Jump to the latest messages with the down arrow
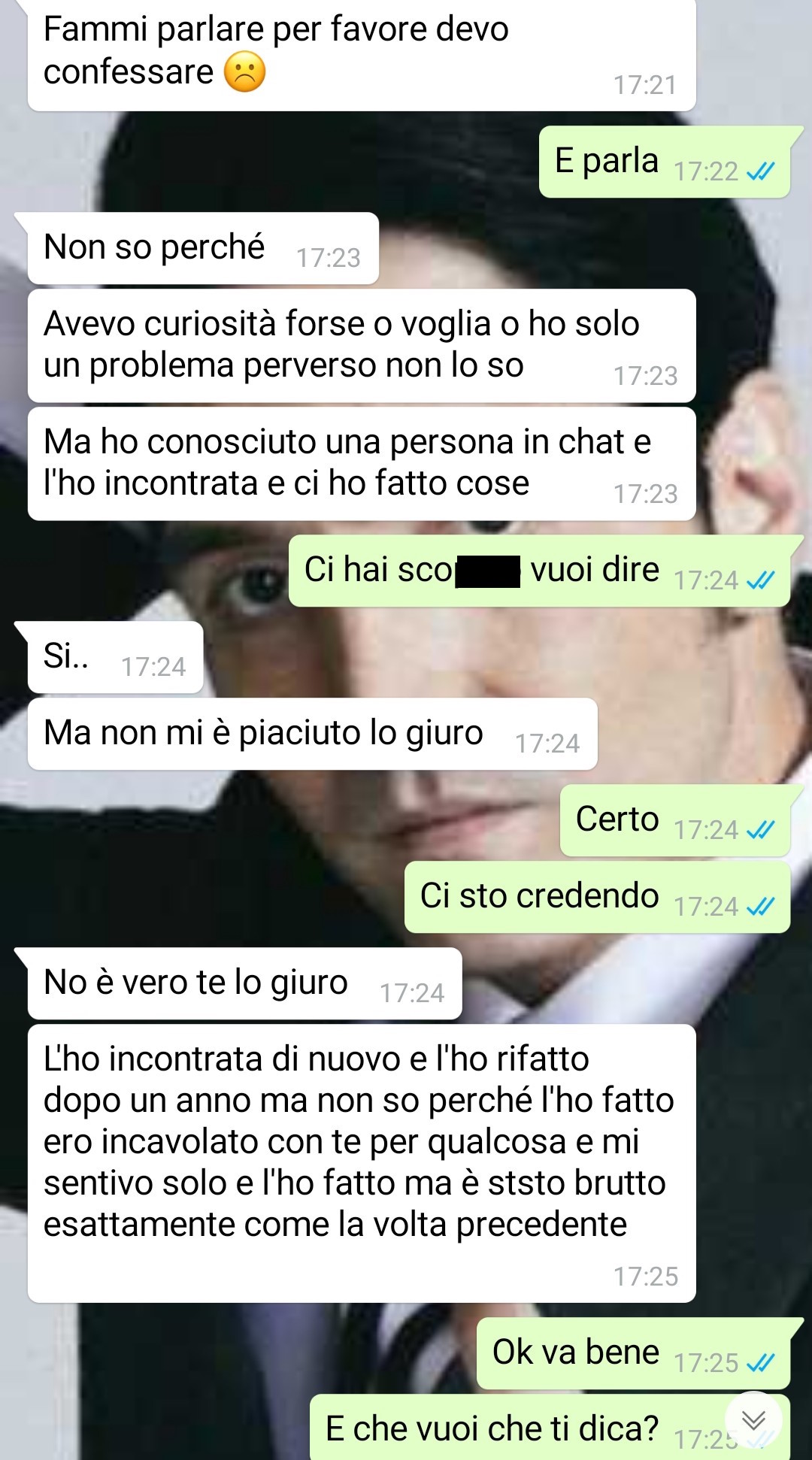Viewport: 812px width, 1460px height. (x=753, y=1420)
